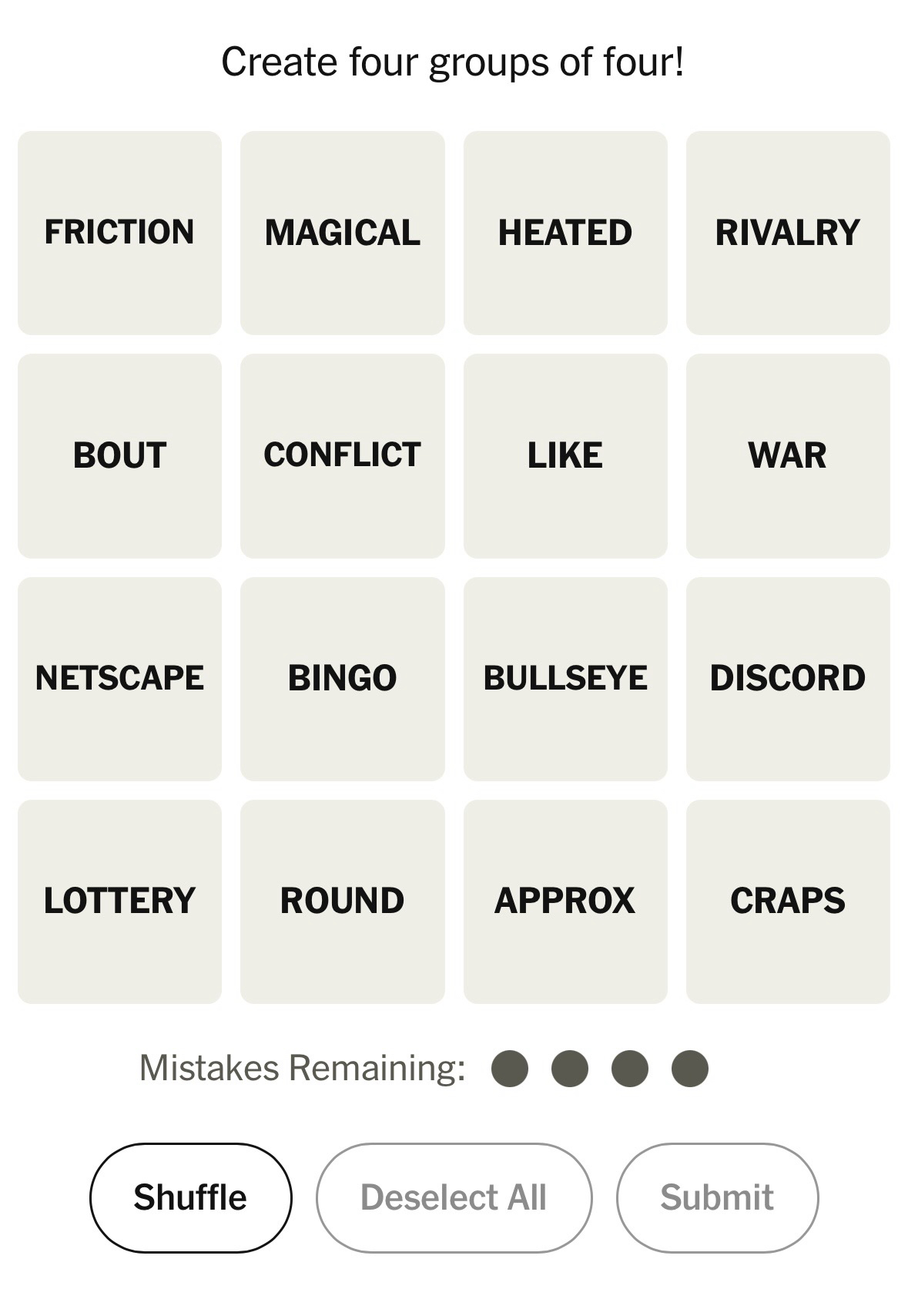Viewport: 908px width, 1316px height.
Task: Pick the MAGICAL word tile
Action: tap(342, 233)
